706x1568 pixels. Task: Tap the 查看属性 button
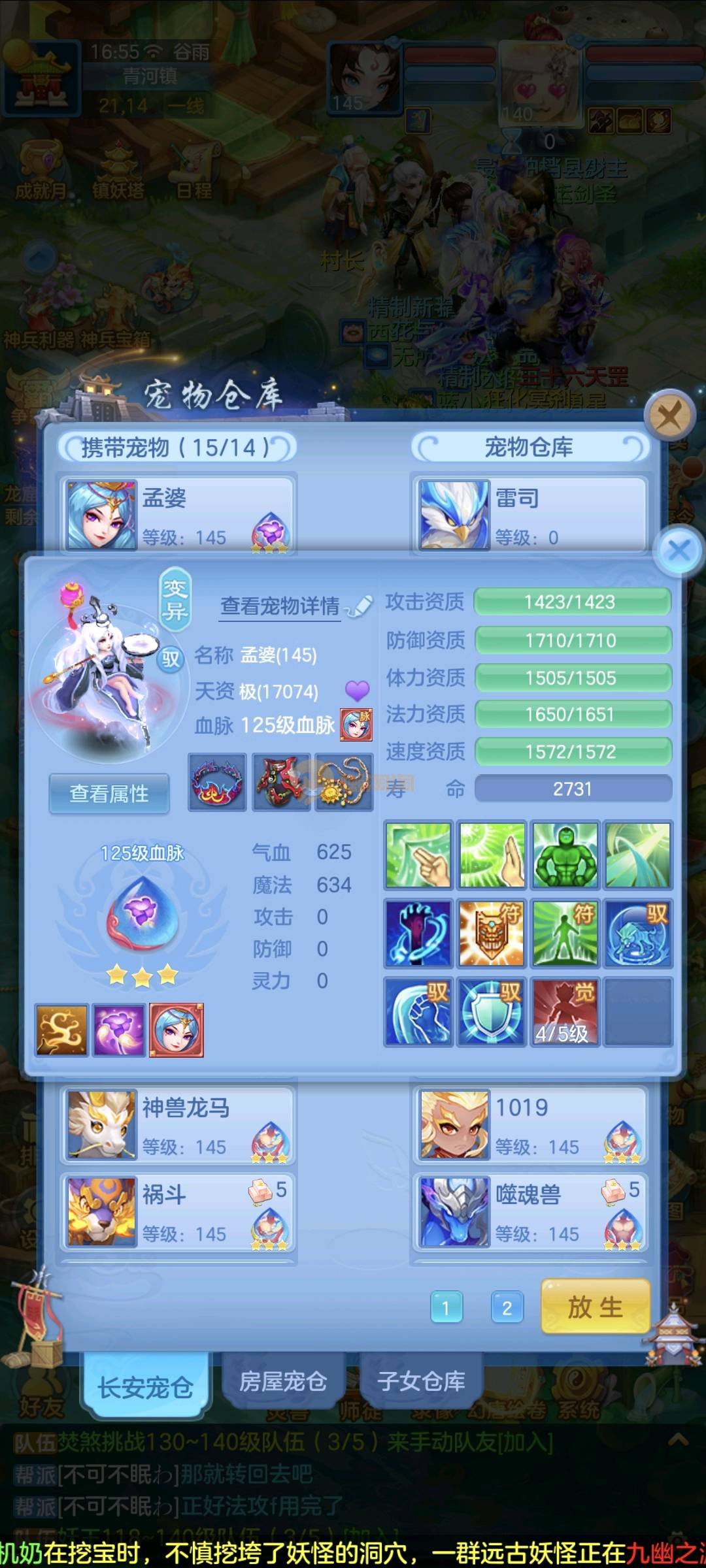(109, 793)
